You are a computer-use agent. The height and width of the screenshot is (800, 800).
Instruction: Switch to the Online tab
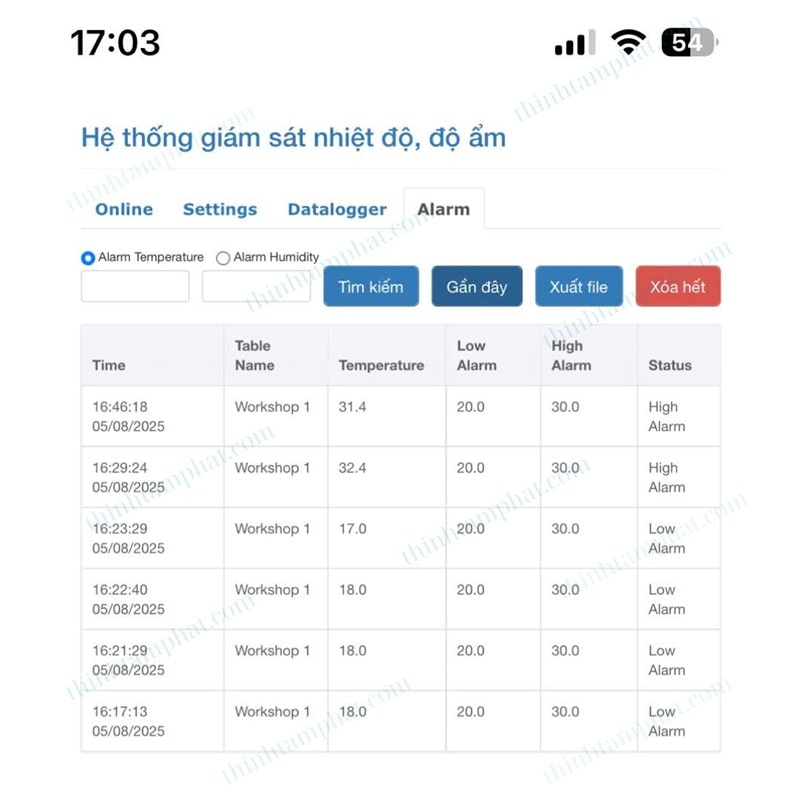point(124,209)
